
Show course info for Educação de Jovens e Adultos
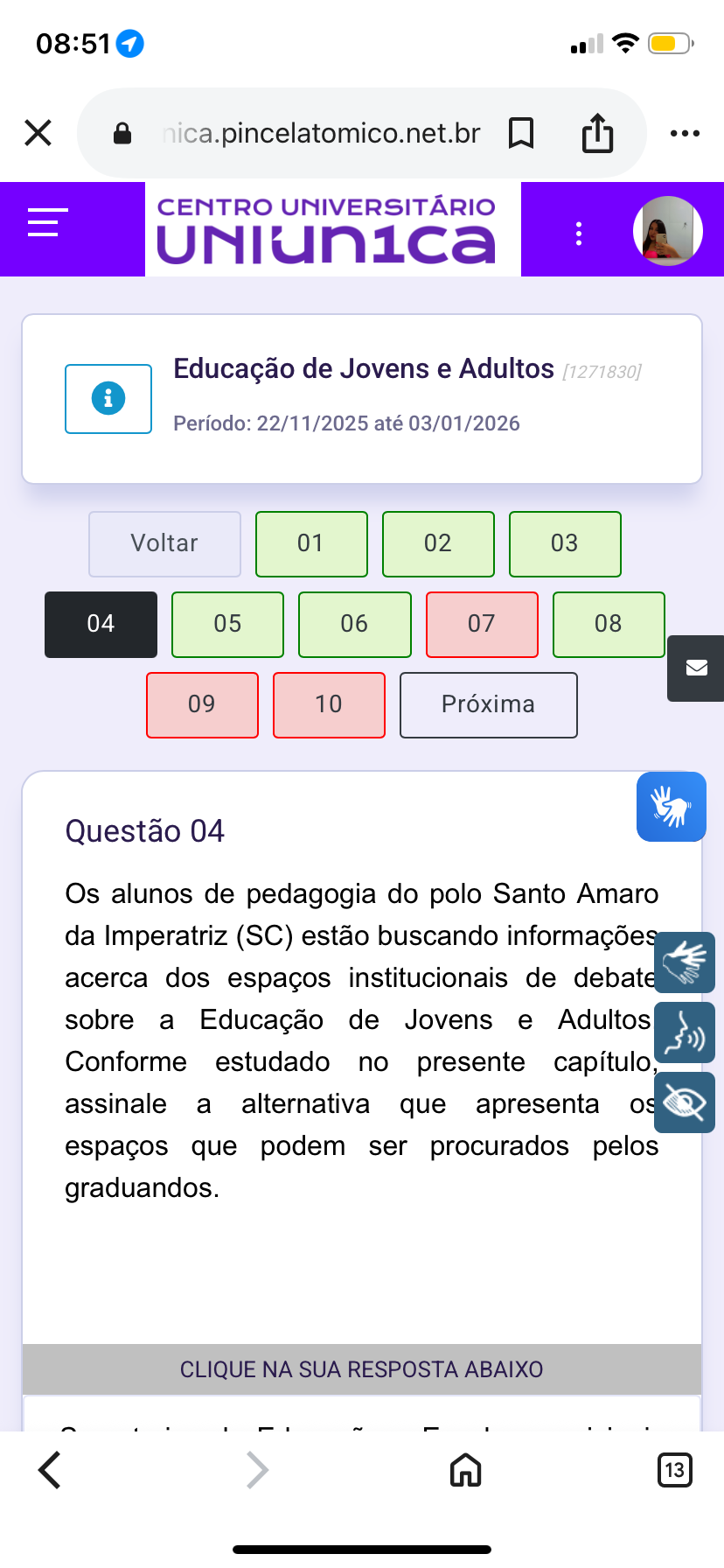108,399
